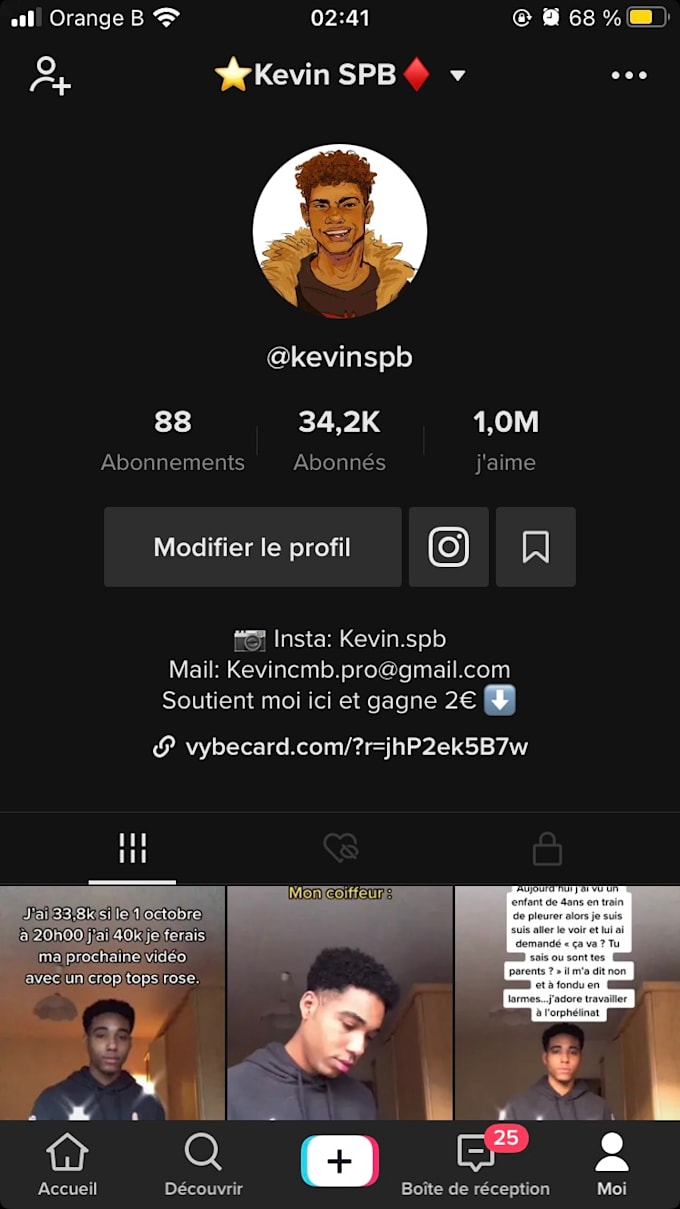Switch to the private videos lock tab

547,849
